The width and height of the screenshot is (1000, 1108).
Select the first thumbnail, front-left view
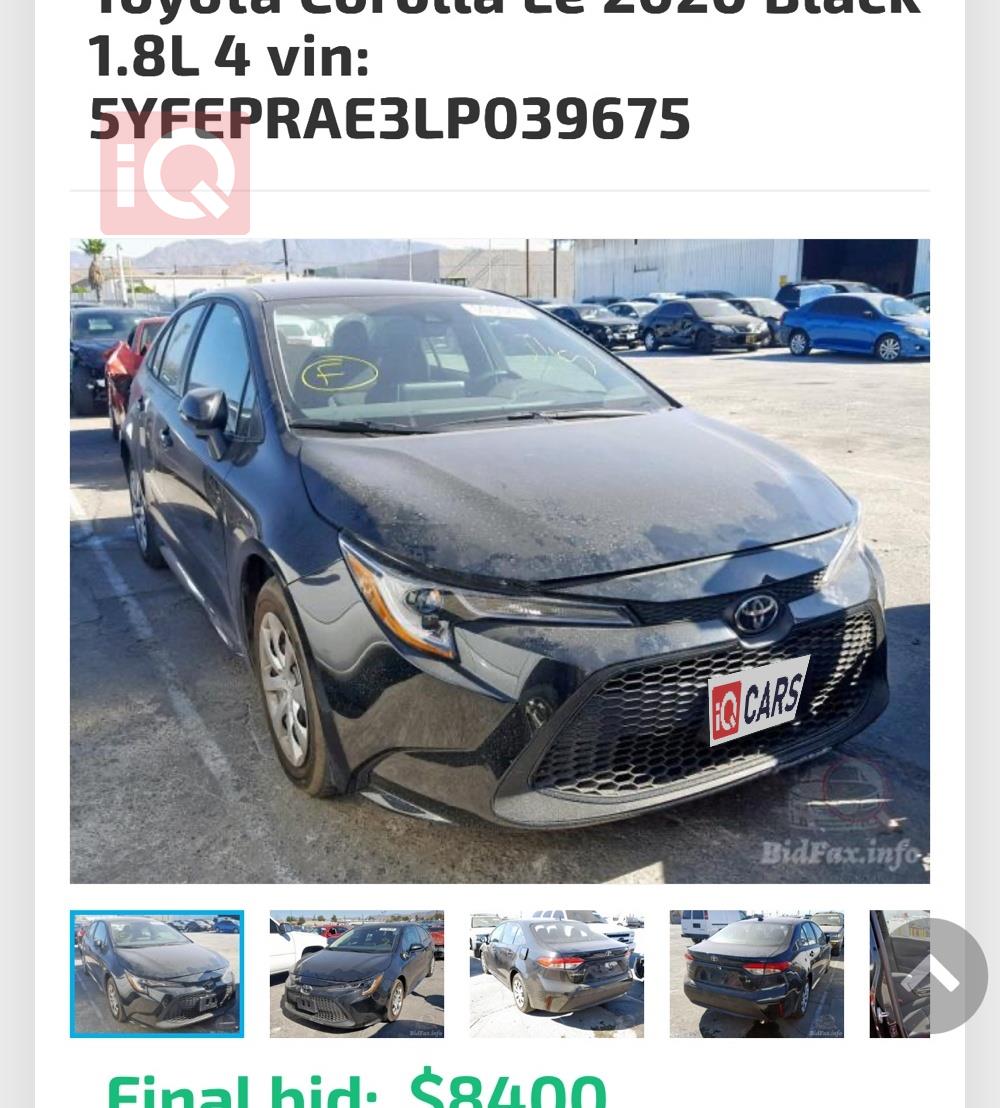(157, 973)
